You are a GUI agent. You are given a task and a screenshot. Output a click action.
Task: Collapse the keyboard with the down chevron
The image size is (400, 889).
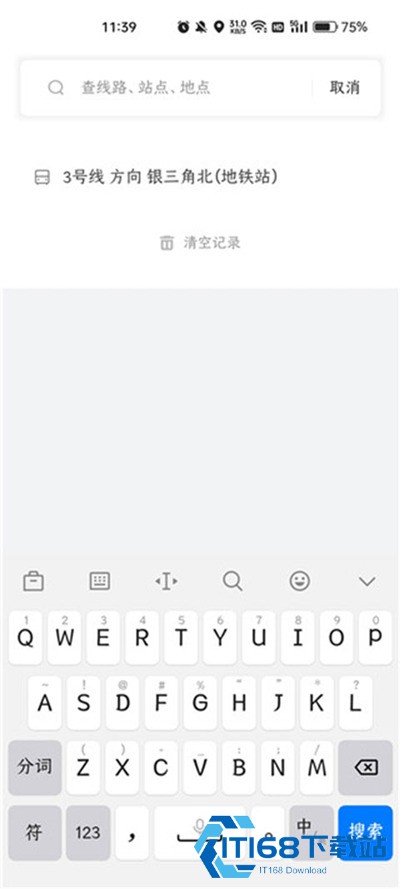pyautogui.click(x=367, y=581)
